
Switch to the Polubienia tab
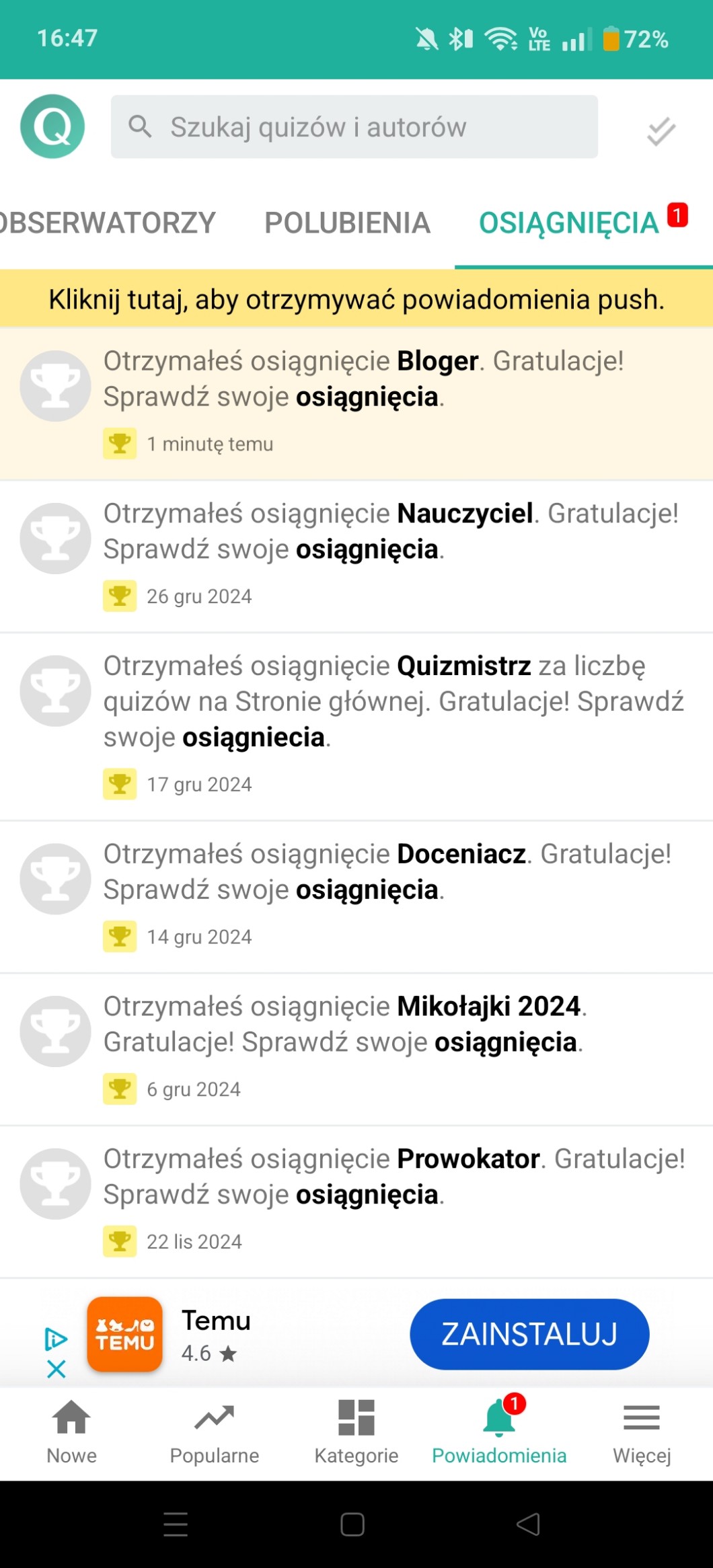347,223
